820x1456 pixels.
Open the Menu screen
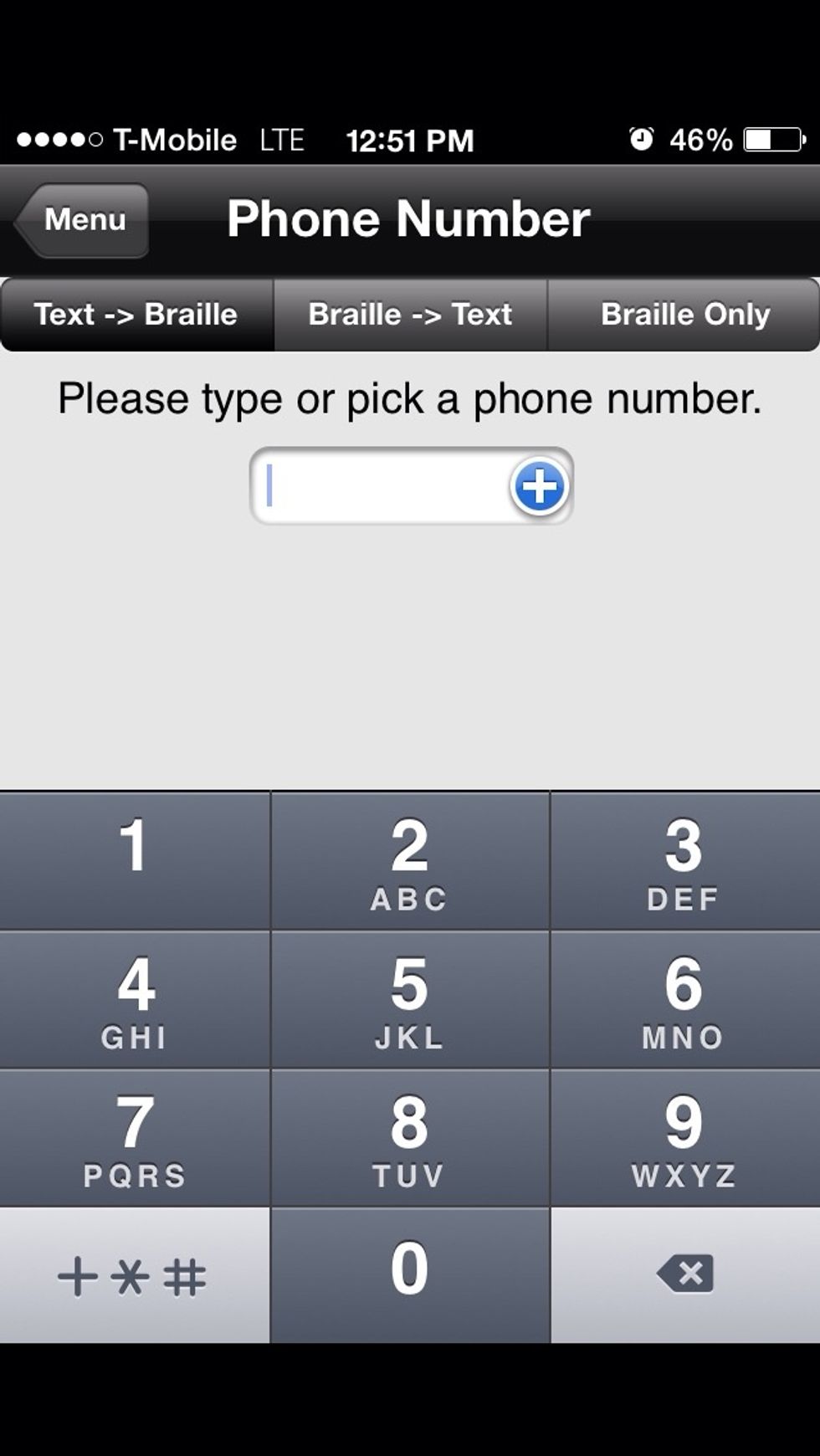(82, 218)
